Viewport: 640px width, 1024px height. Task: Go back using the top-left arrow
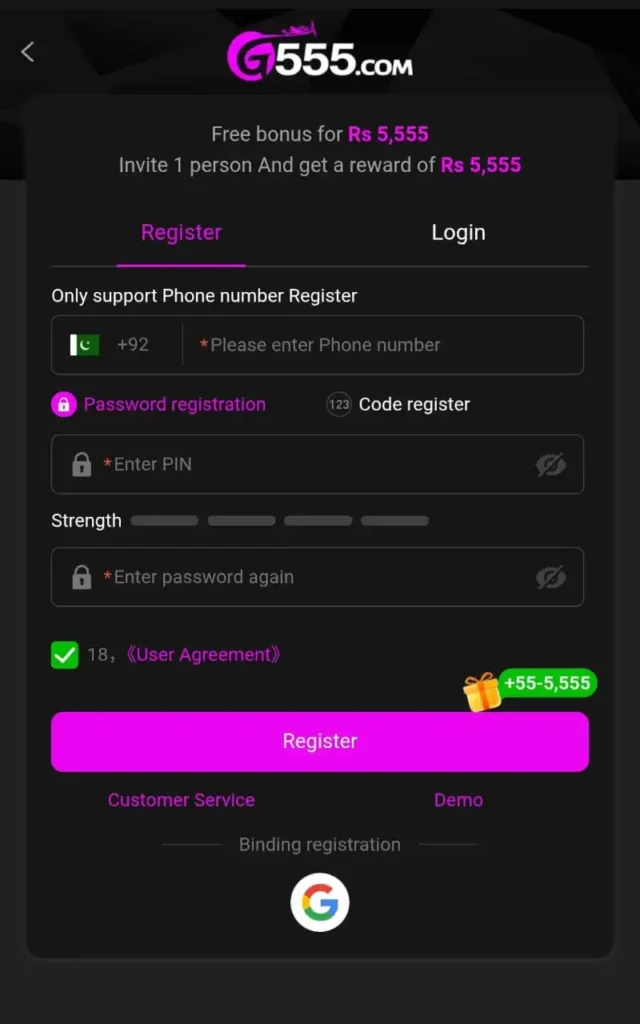coord(28,52)
